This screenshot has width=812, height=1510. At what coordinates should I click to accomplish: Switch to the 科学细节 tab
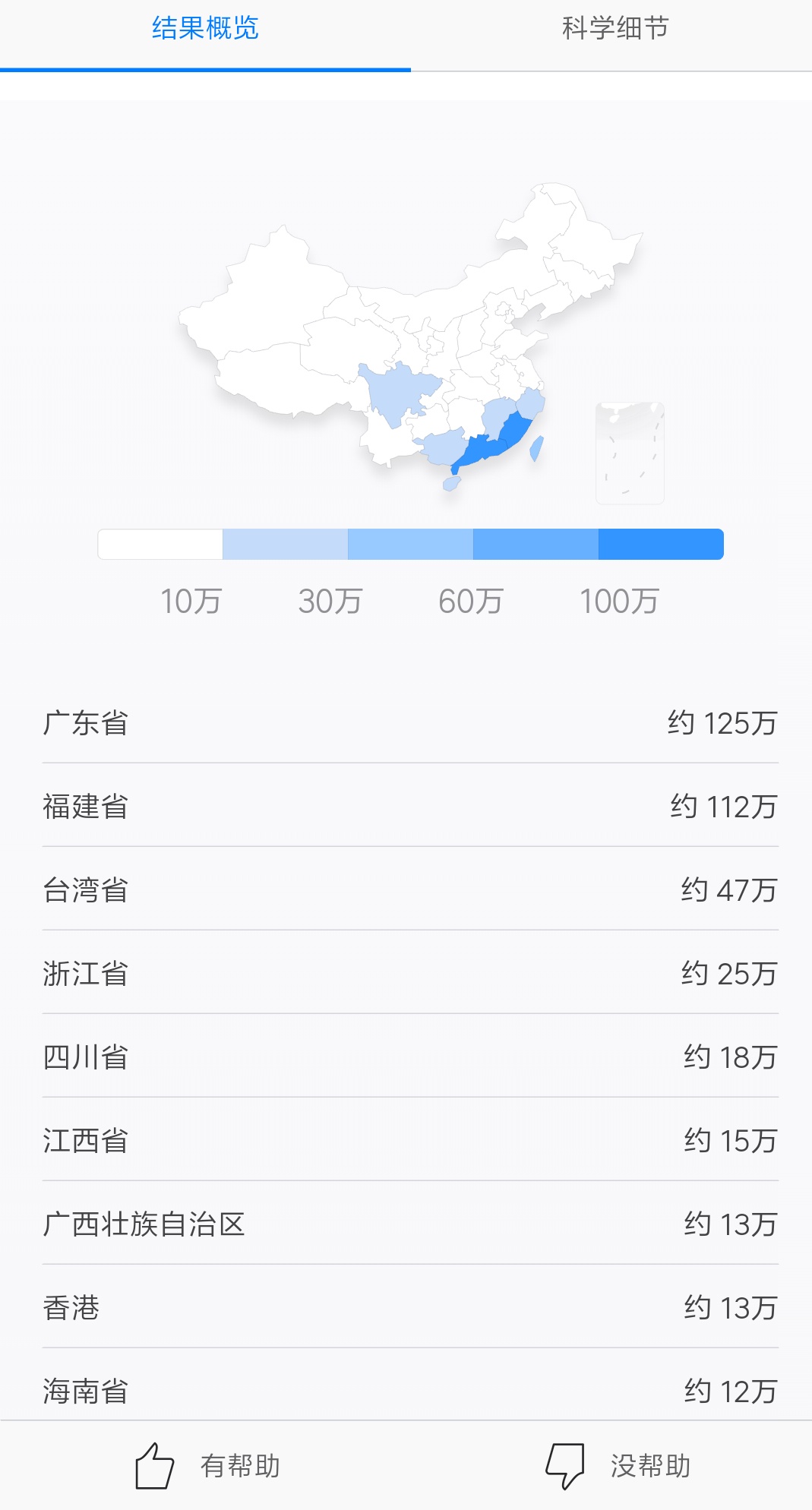tap(615, 29)
